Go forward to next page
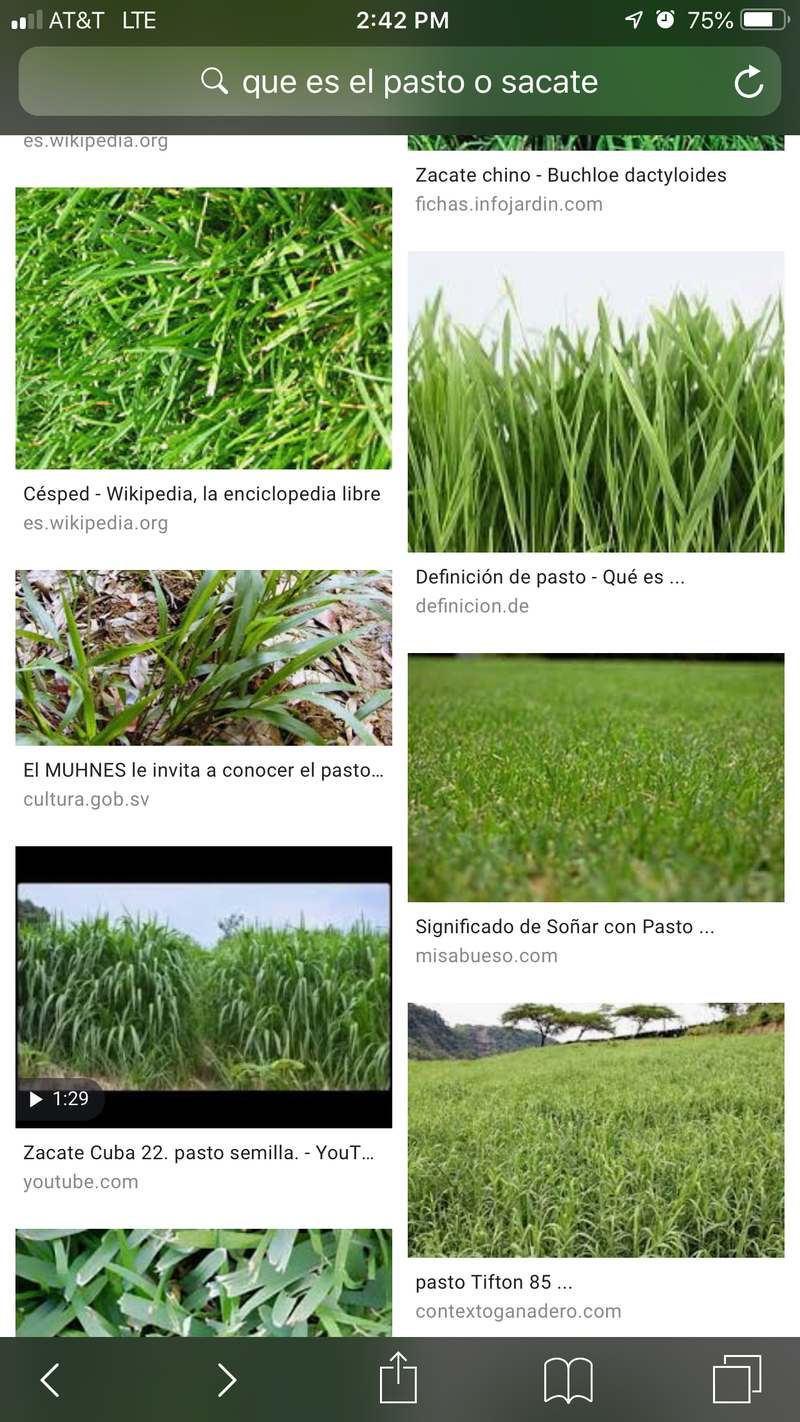 click(x=227, y=1380)
